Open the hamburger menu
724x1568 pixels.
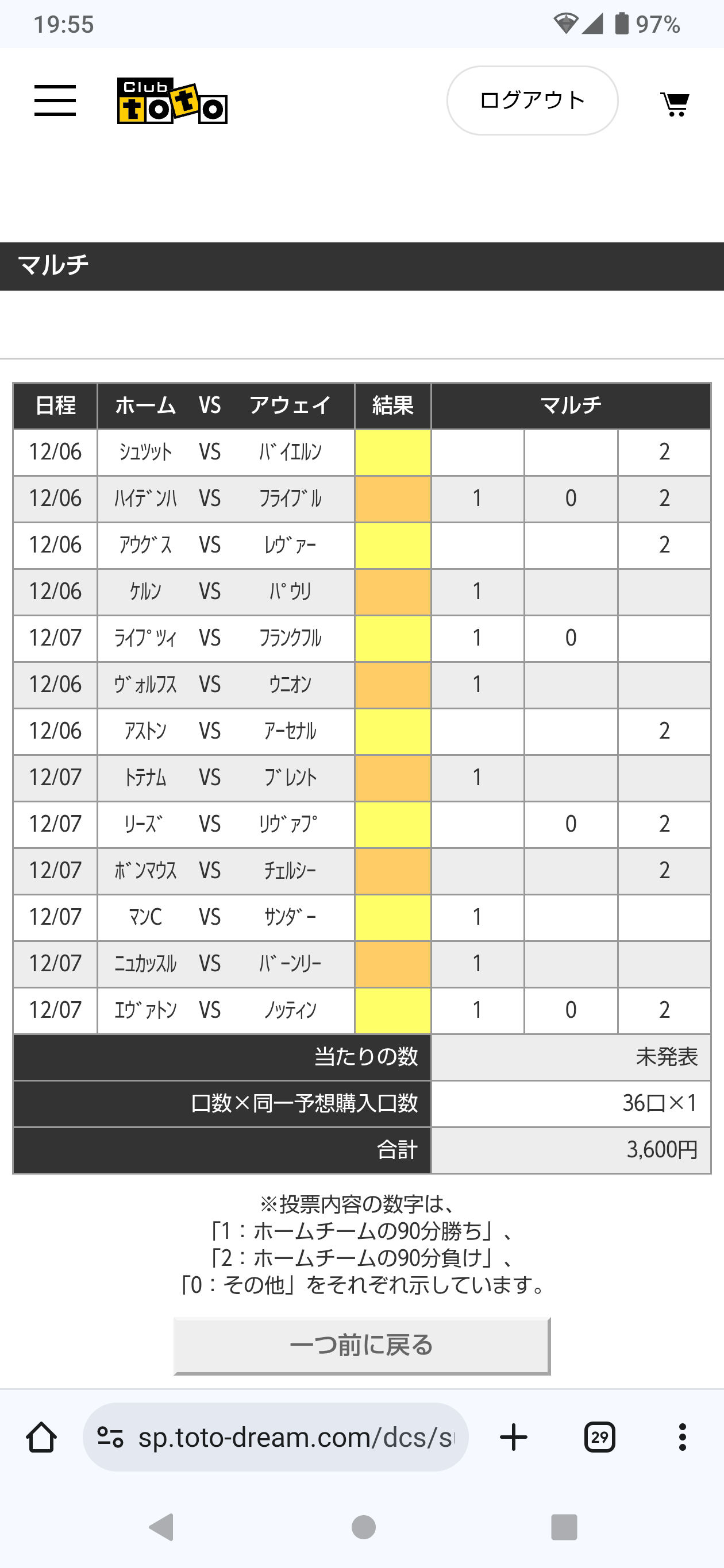click(55, 101)
